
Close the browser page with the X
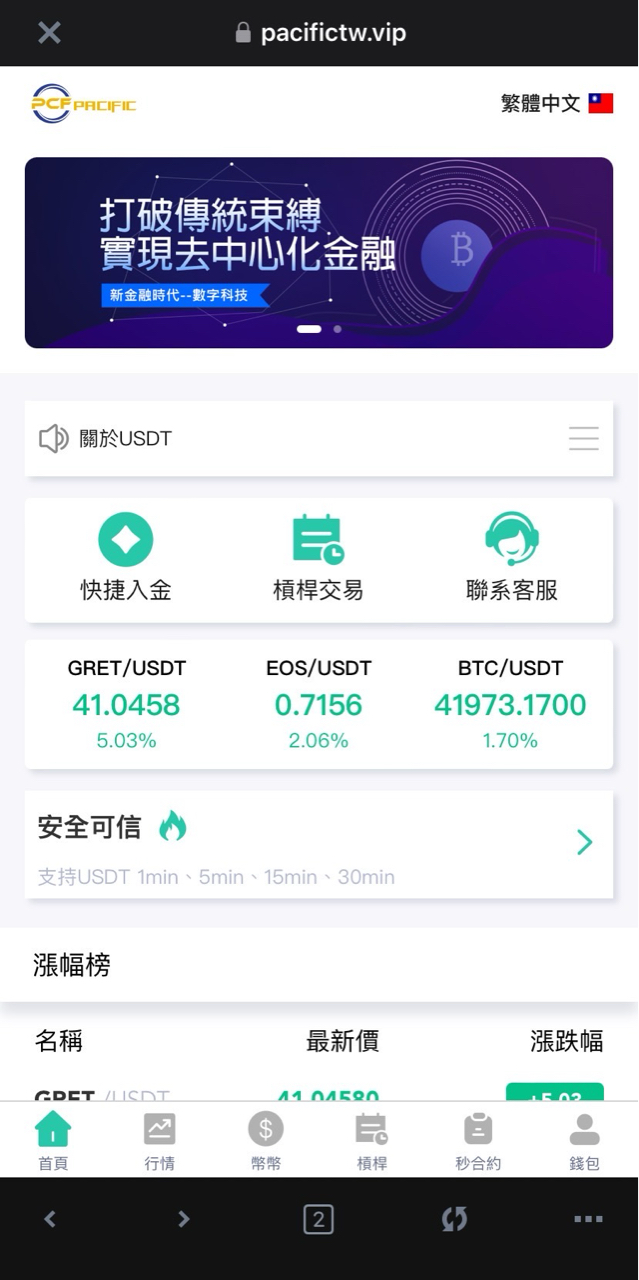click(49, 33)
